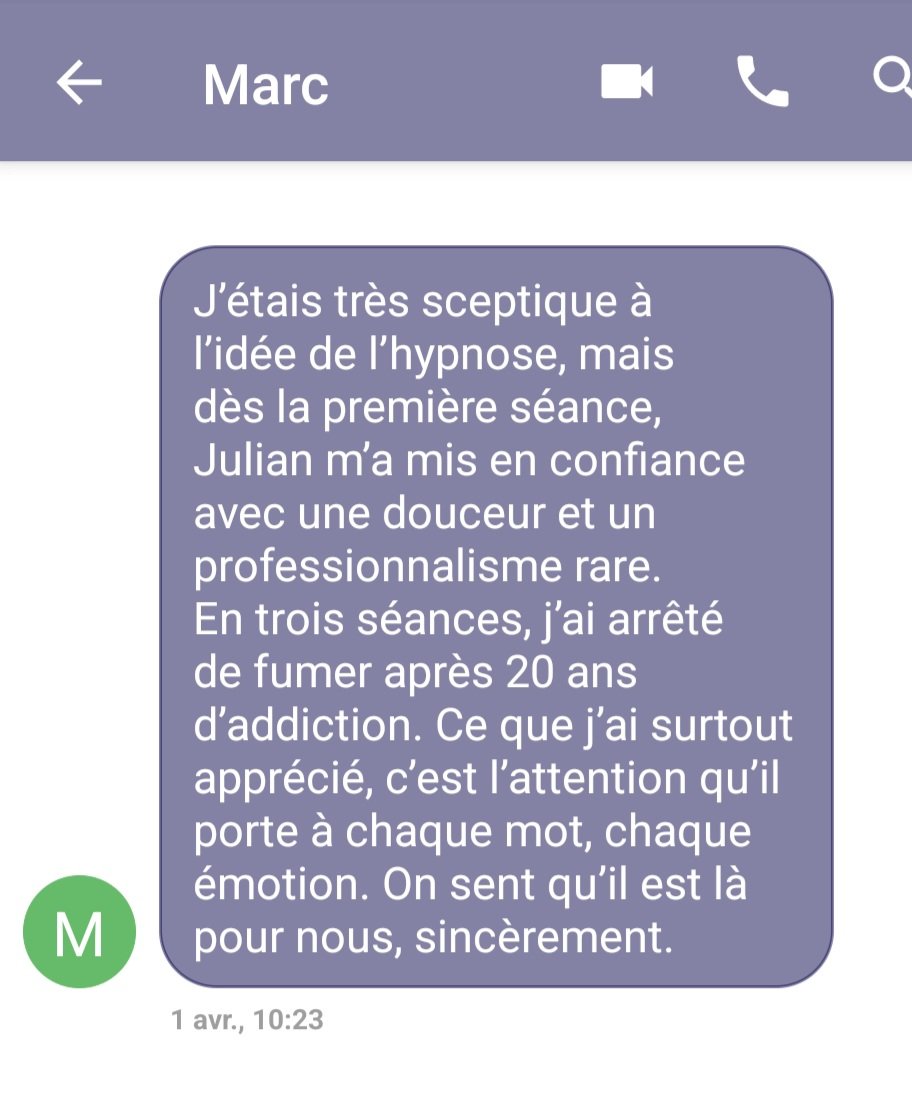This screenshot has width=912, height=1099.
Task: Open search in this conversation
Action: (892, 80)
